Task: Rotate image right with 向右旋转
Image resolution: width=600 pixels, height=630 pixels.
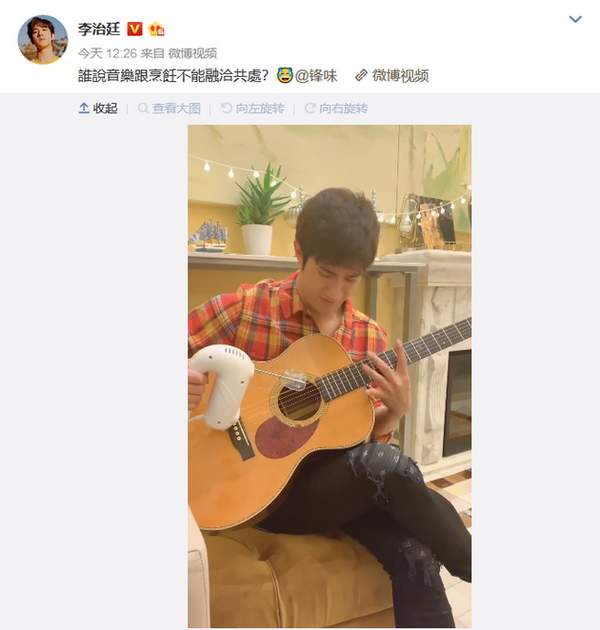Action: point(337,108)
